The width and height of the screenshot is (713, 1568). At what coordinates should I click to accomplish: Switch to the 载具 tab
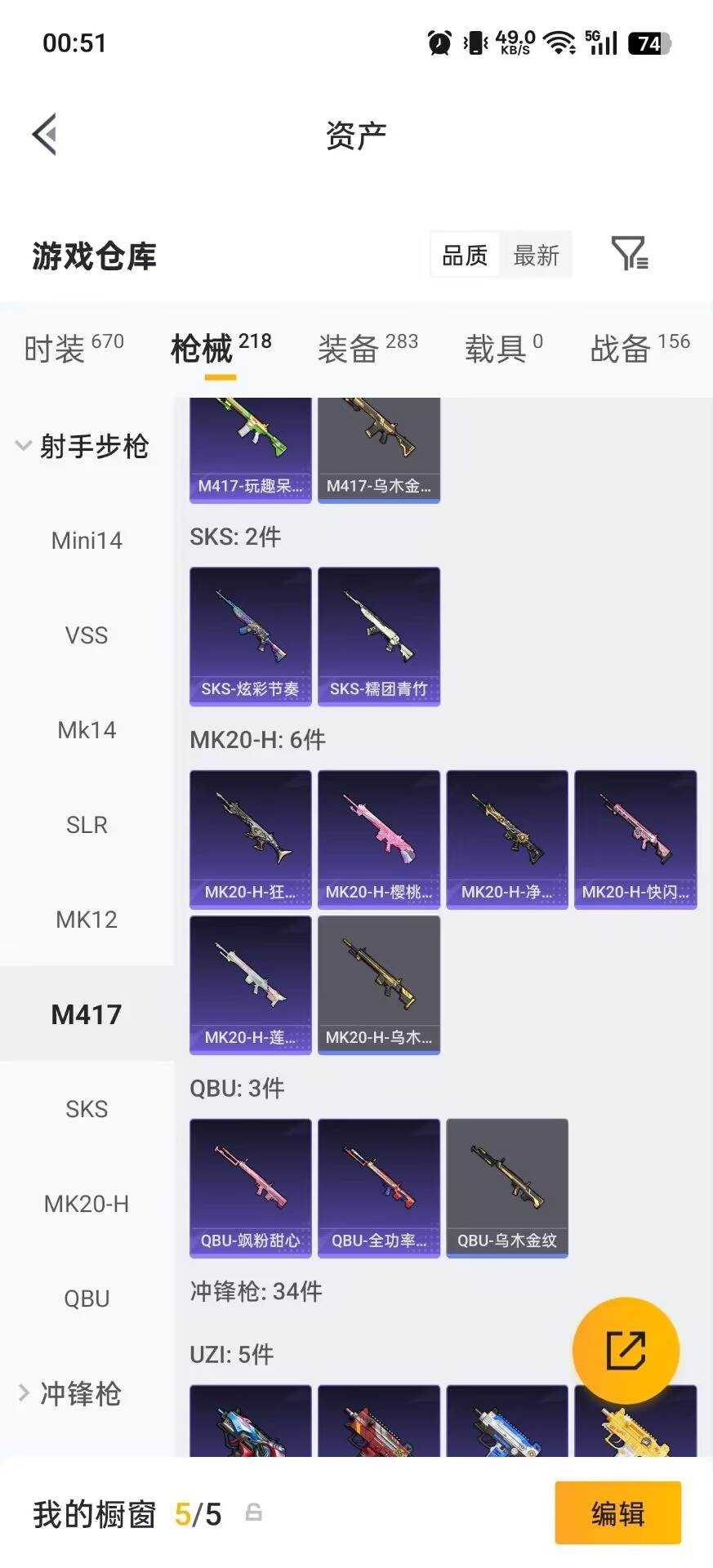[504, 348]
